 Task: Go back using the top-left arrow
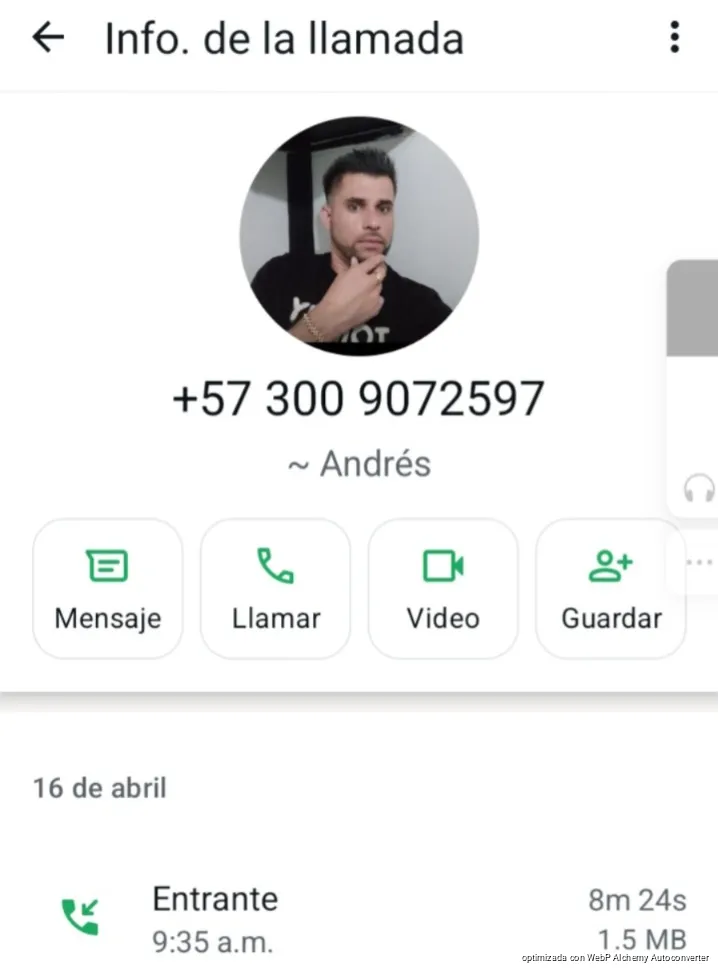47,38
